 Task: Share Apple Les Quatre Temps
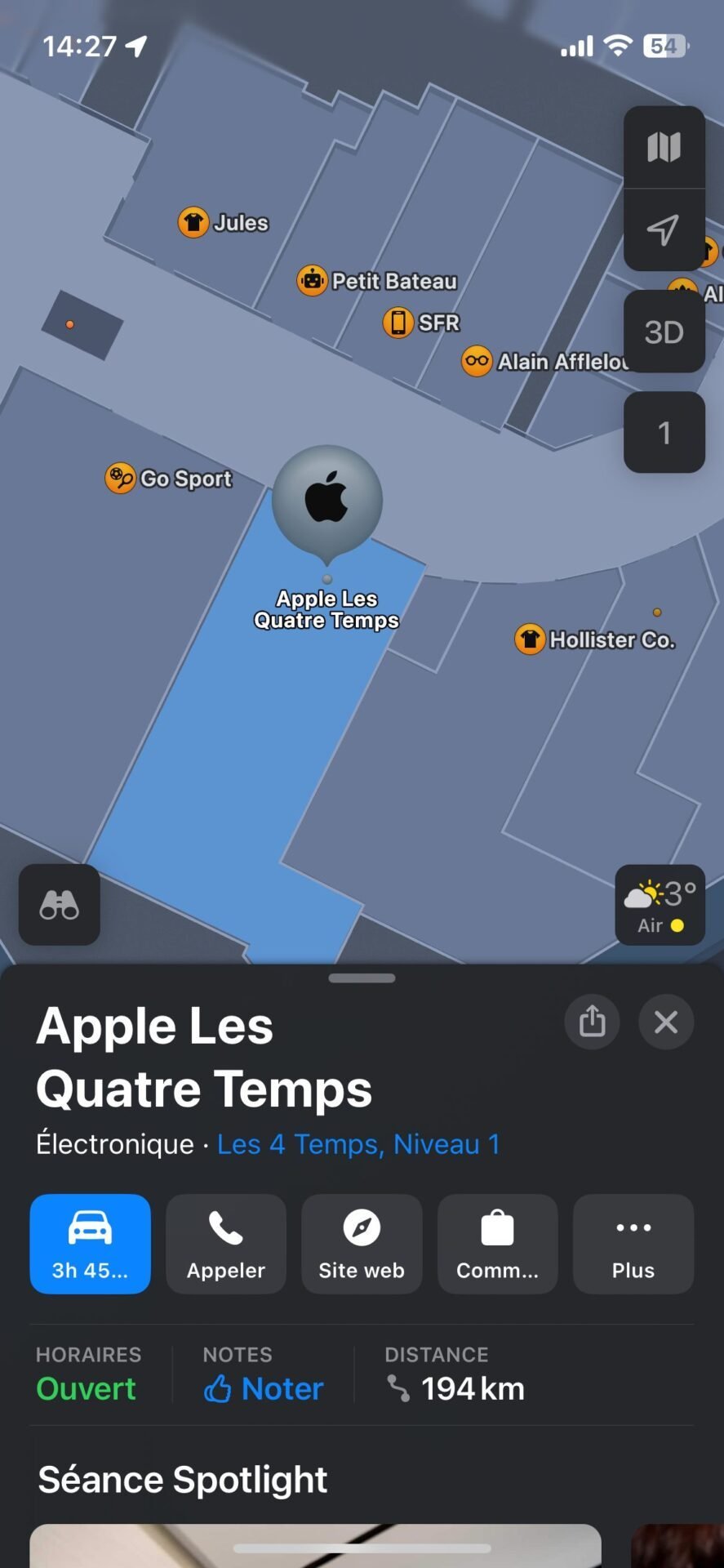coord(592,1022)
